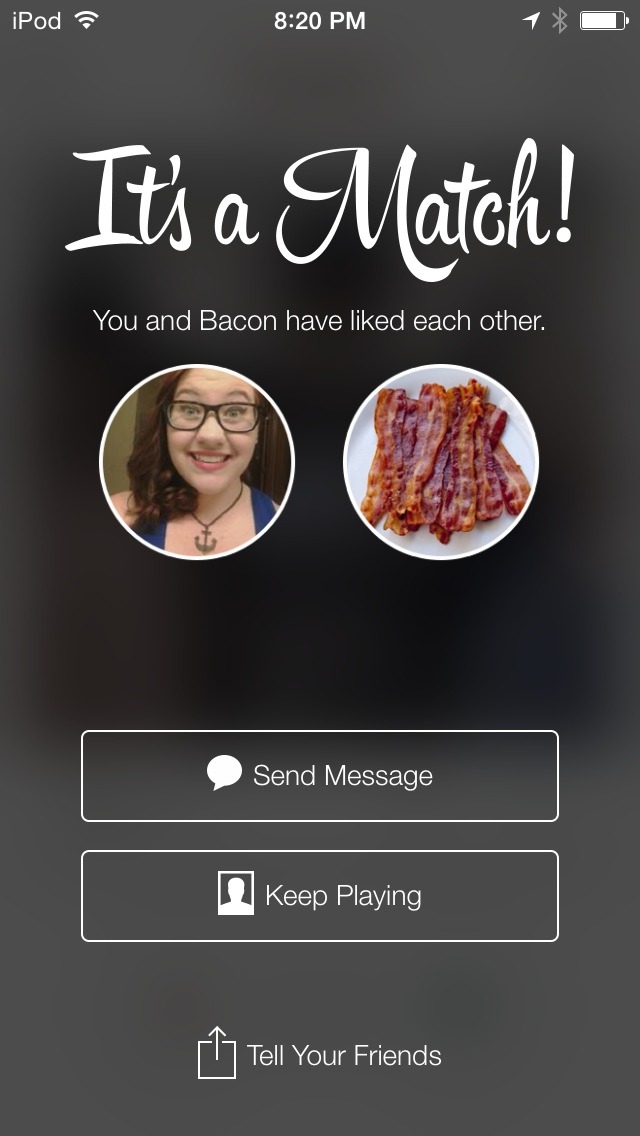Choose Keep Playing to continue swiping

(x=320, y=895)
